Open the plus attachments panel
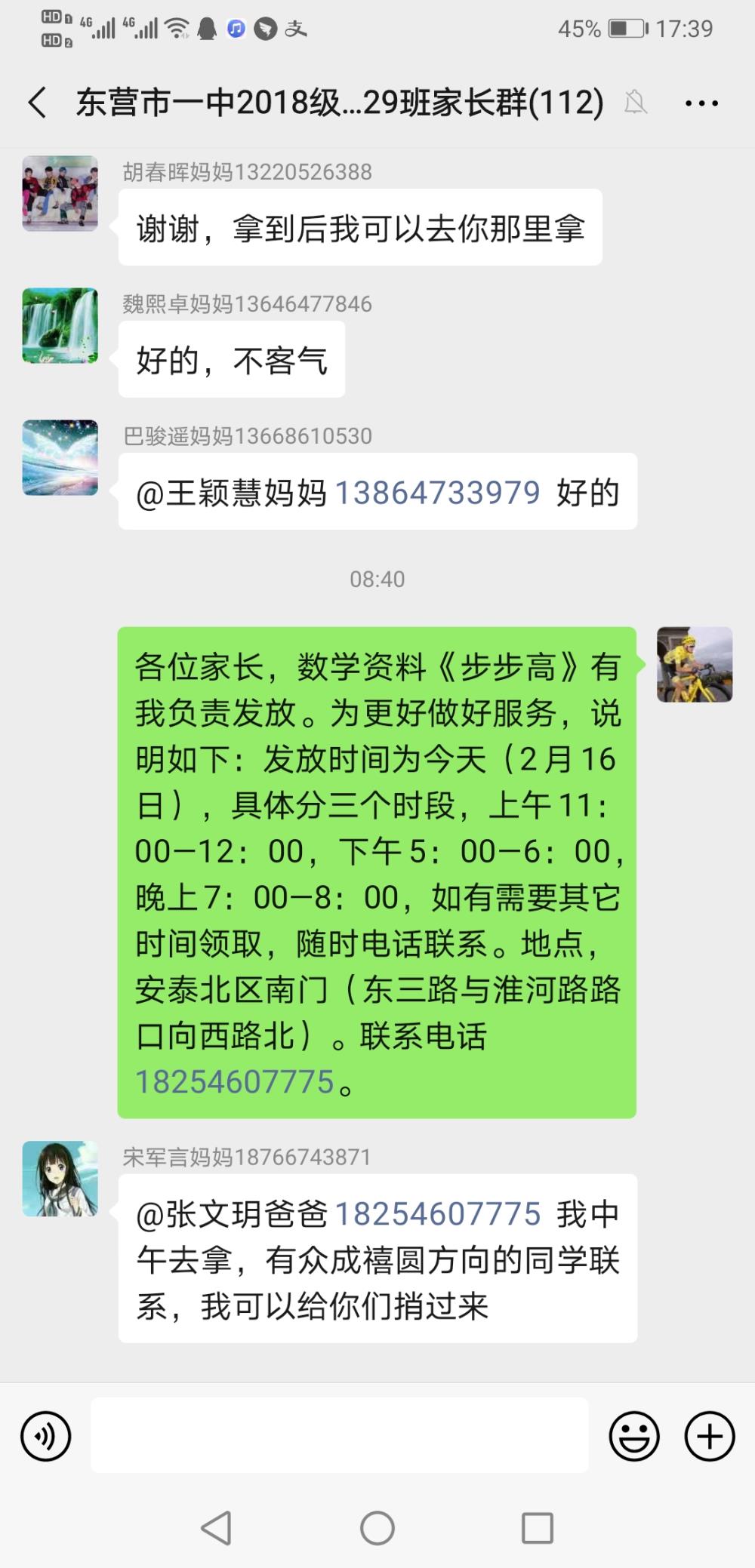The image size is (755, 1568). 710,1435
